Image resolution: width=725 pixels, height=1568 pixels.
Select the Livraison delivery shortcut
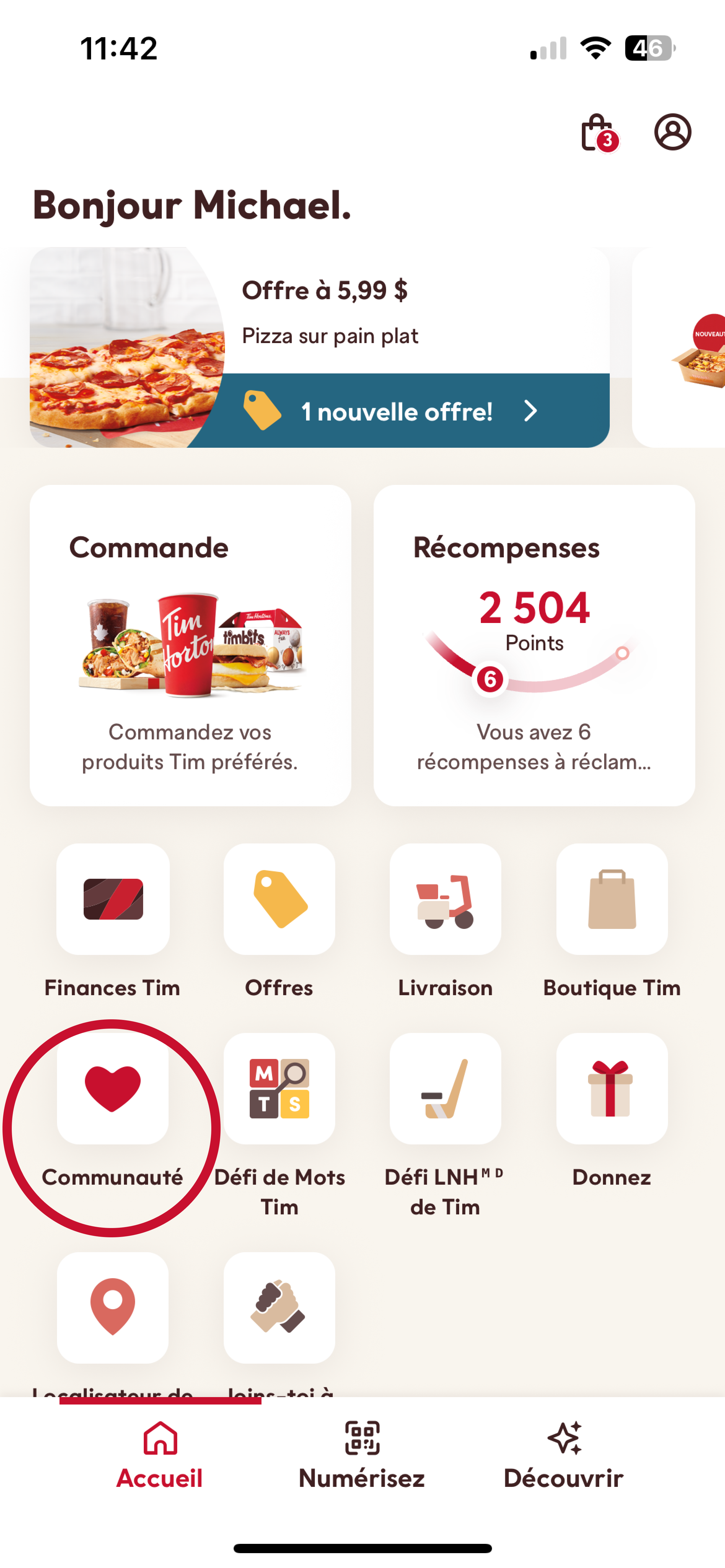point(445,899)
